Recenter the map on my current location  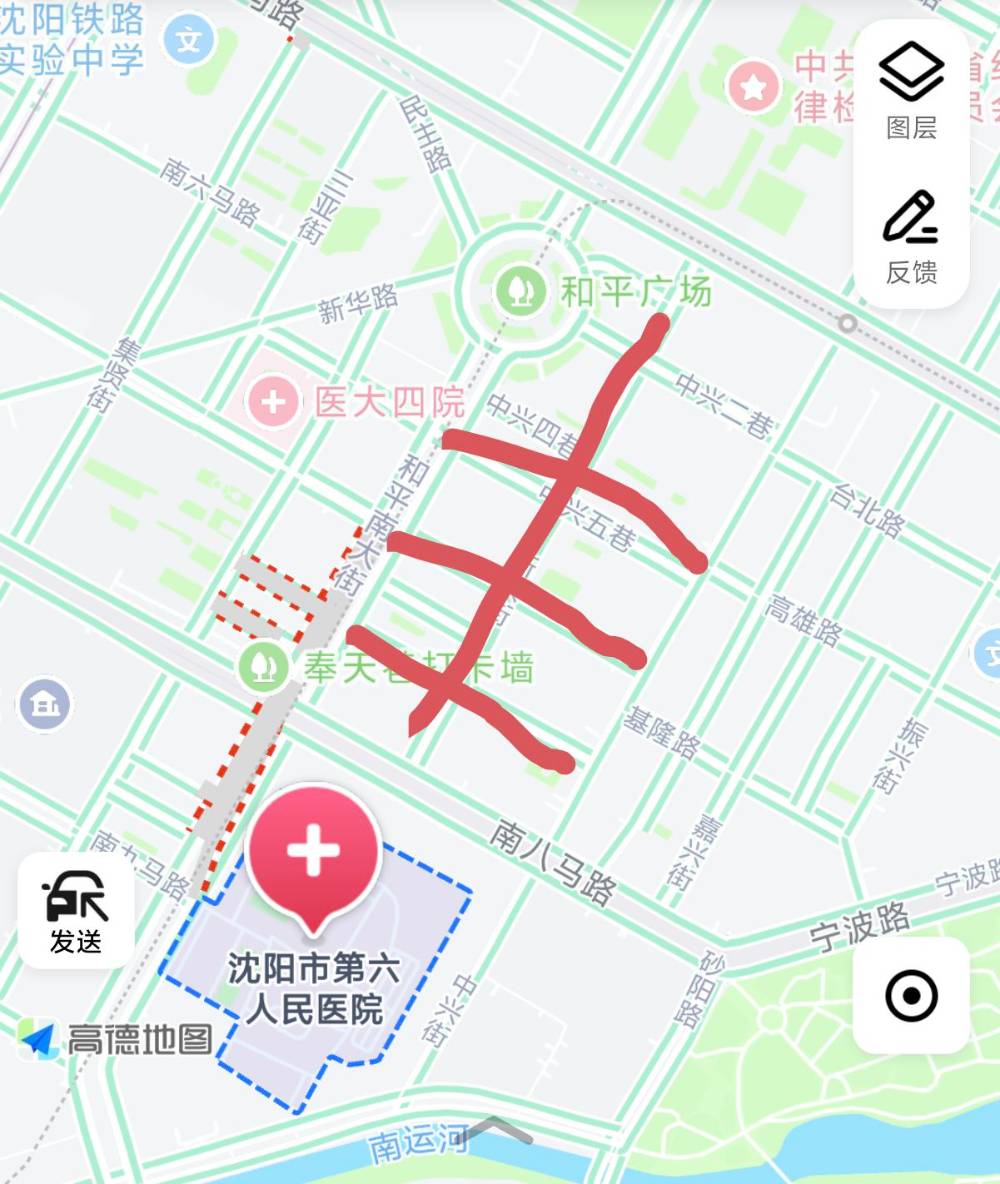pyautogui.click(x=911, y=995)
